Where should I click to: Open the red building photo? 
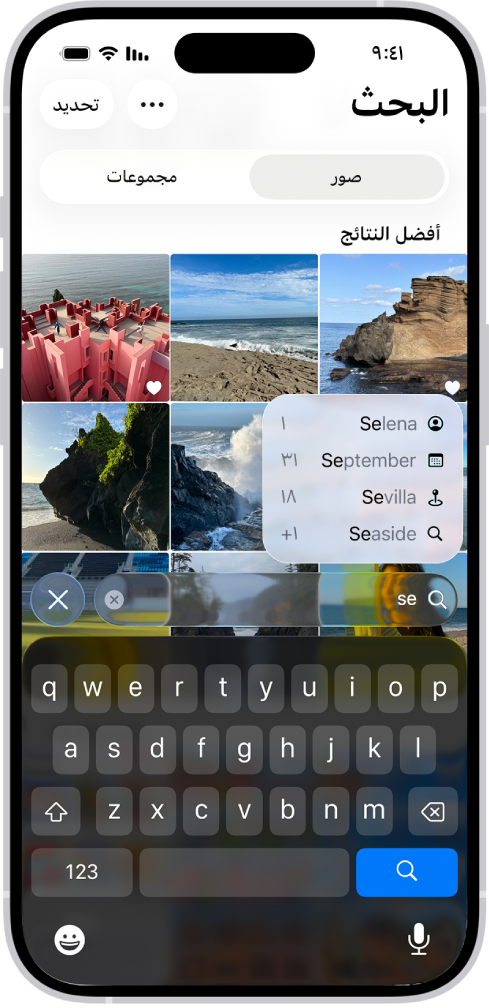(96, 327)
